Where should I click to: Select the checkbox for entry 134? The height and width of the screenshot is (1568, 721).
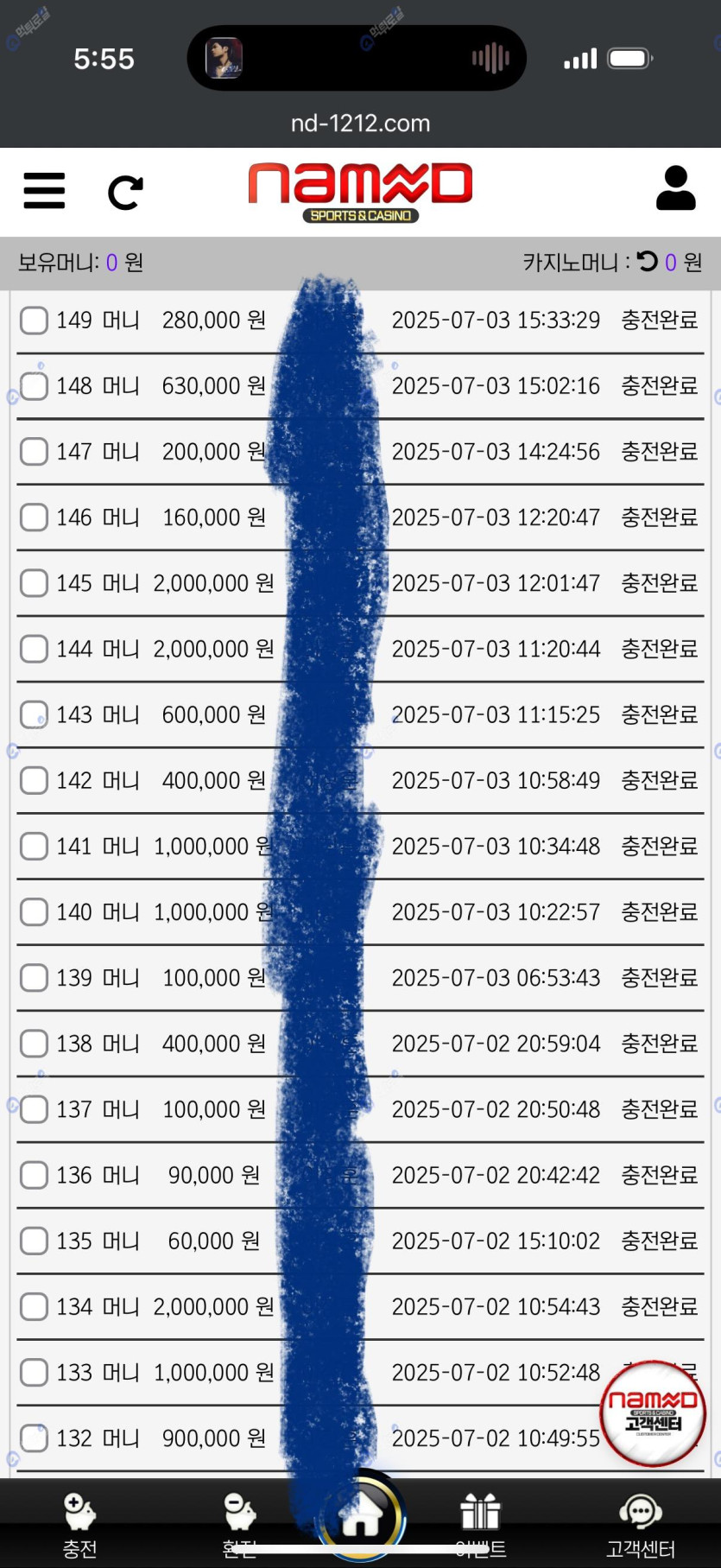(x=34, y=1306)
